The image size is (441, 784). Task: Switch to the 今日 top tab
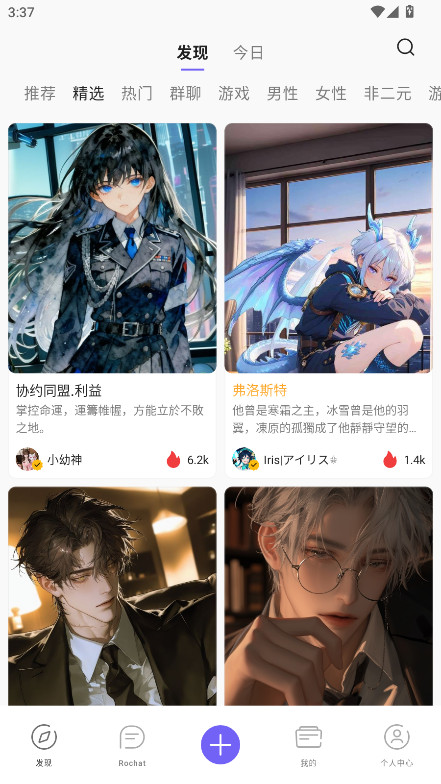pyautogui.click(x=248, y=52)
